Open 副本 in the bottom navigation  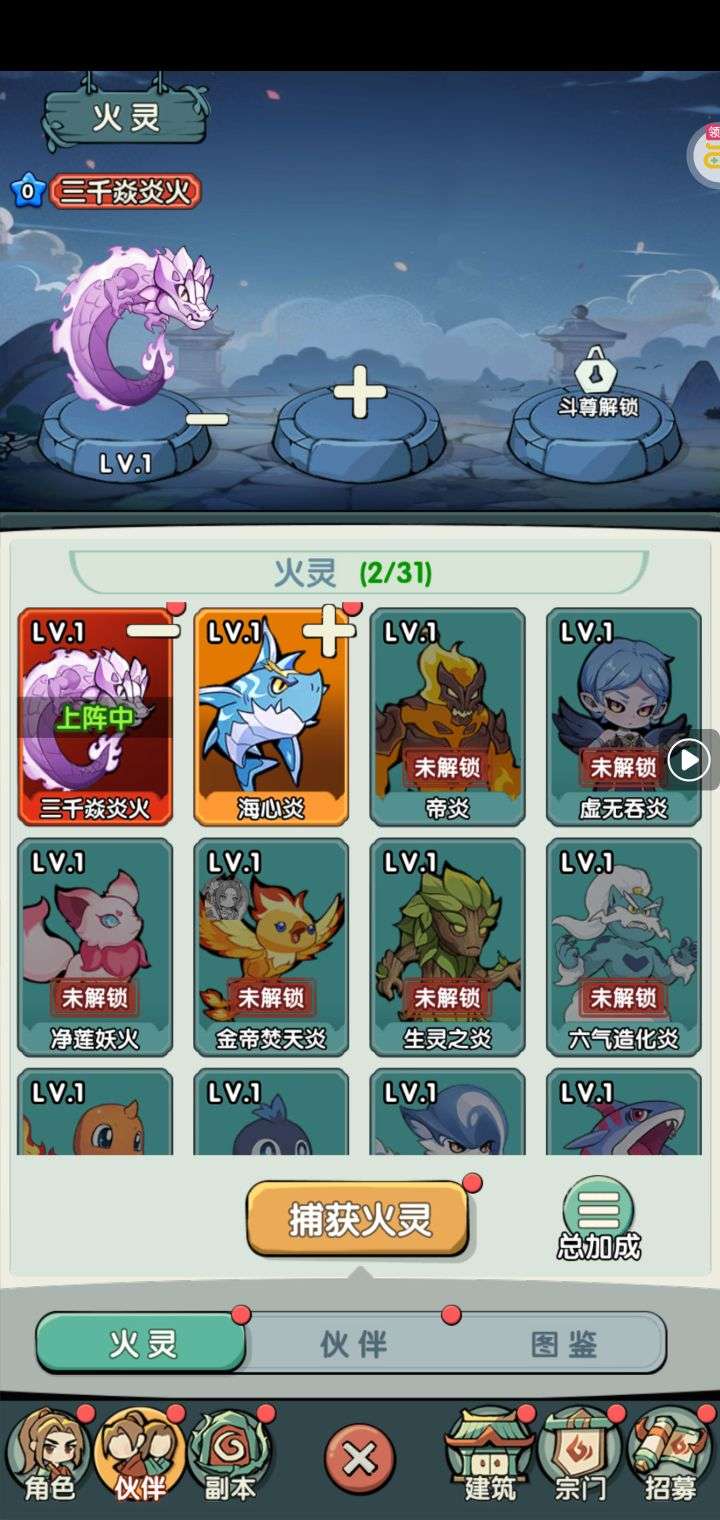point(229,1457)
